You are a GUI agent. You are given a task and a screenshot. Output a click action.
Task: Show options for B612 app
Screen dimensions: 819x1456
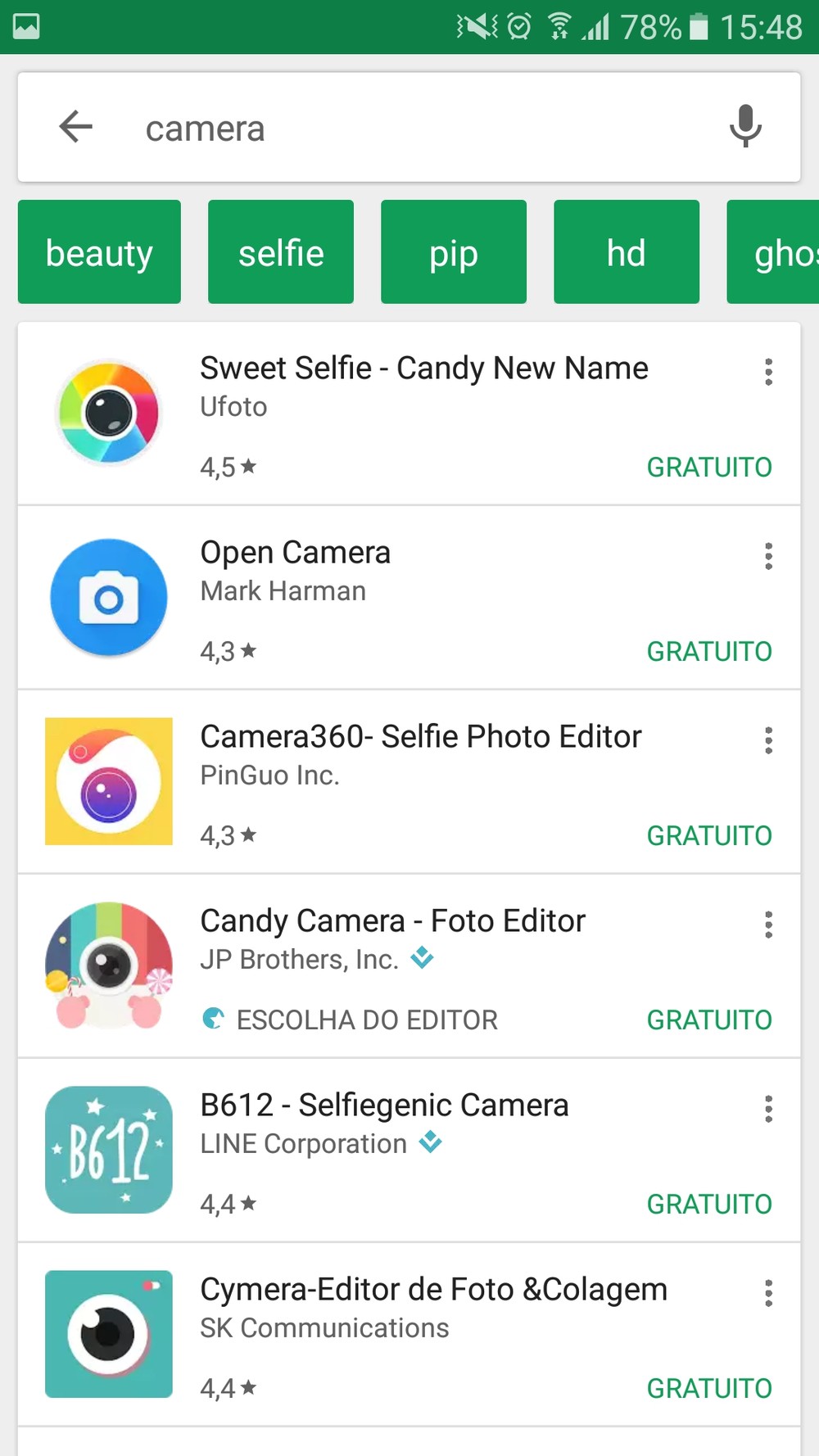pyautogui.click(x=768, y=1109)
